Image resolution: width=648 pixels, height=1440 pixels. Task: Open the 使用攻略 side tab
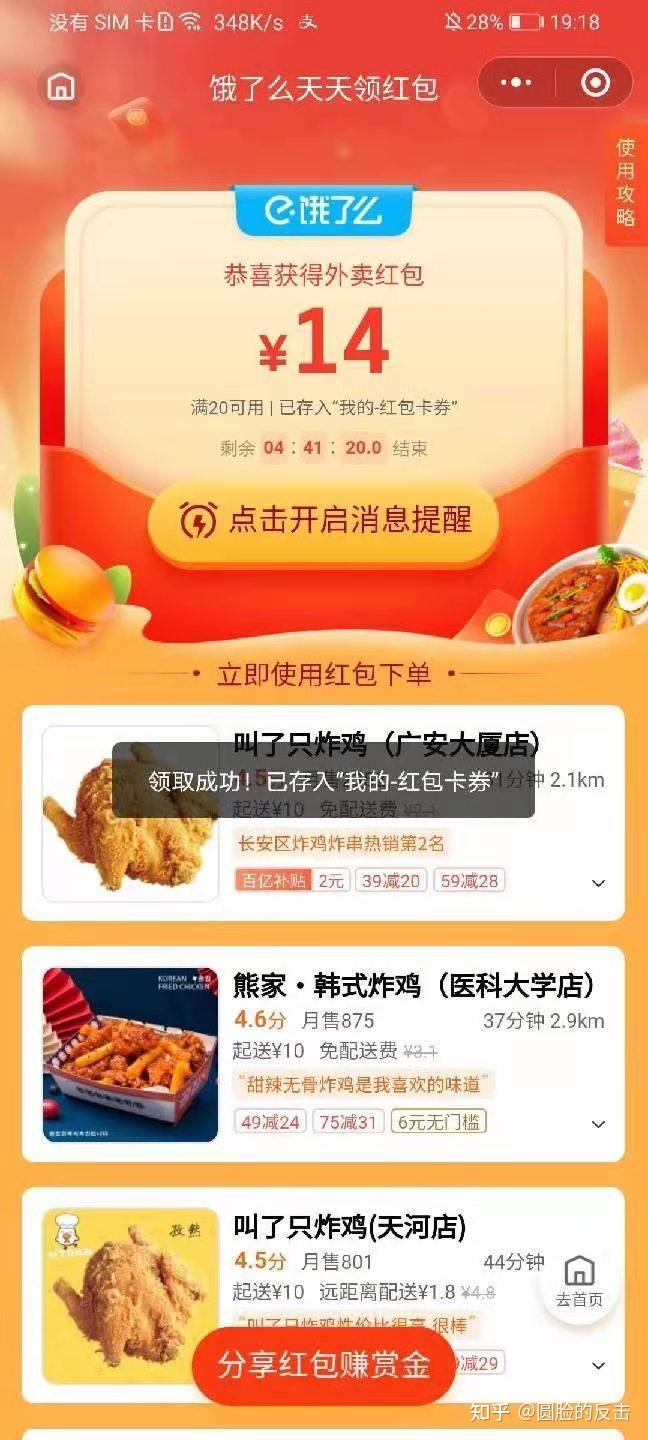pos(626,183)
